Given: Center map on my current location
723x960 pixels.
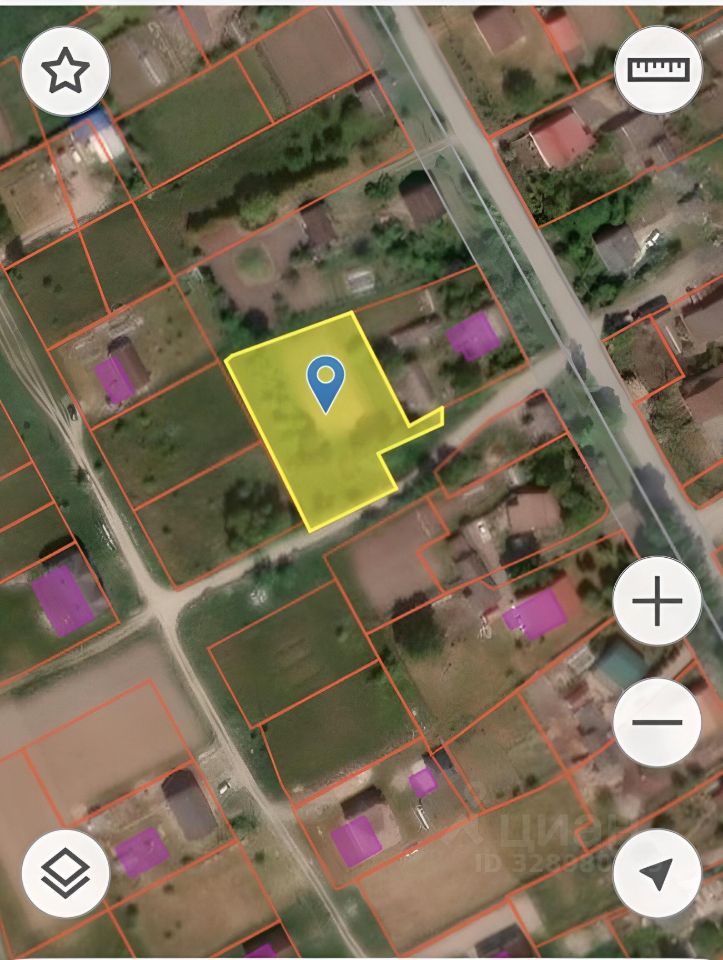Looking at the screenshot, I should 657,873.
